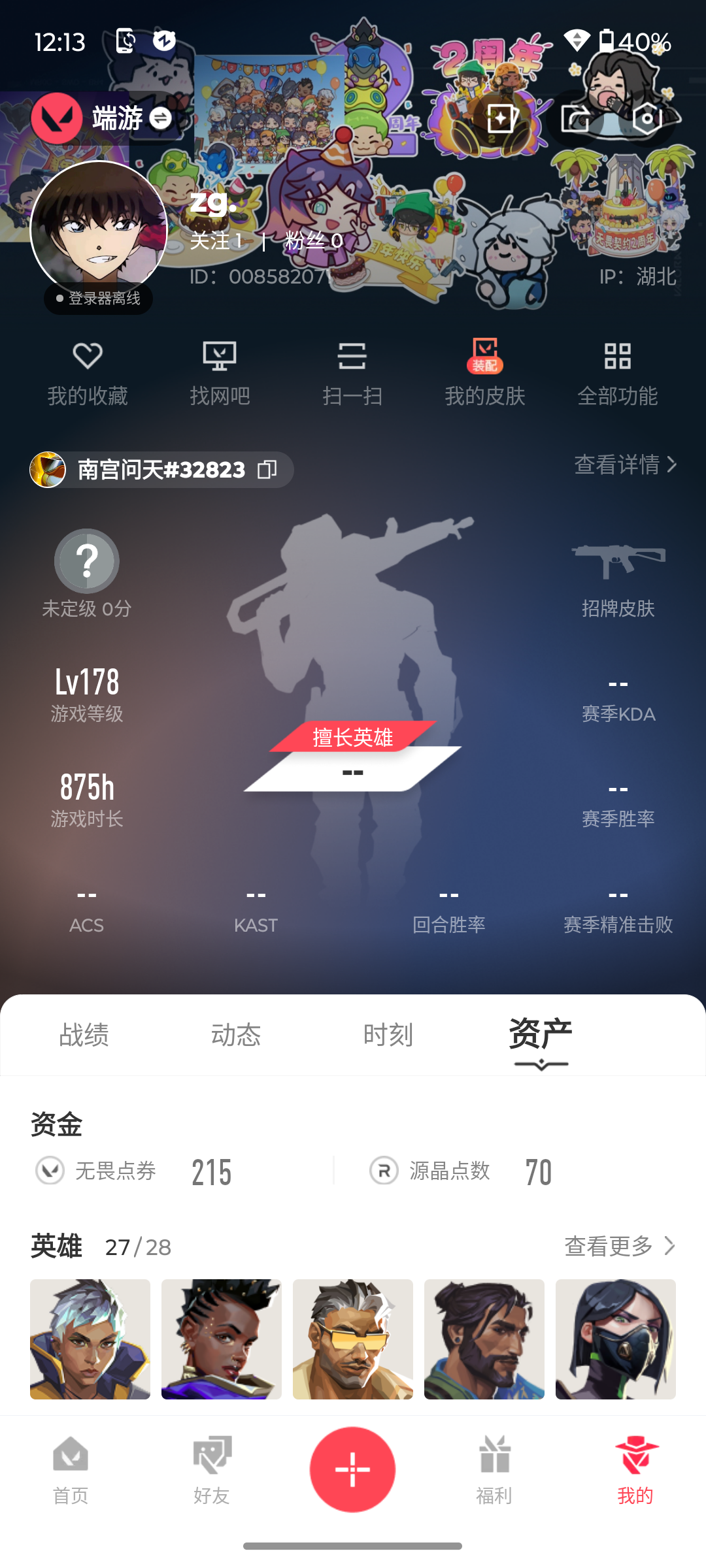Open the user avatar picture

(99, 229)
